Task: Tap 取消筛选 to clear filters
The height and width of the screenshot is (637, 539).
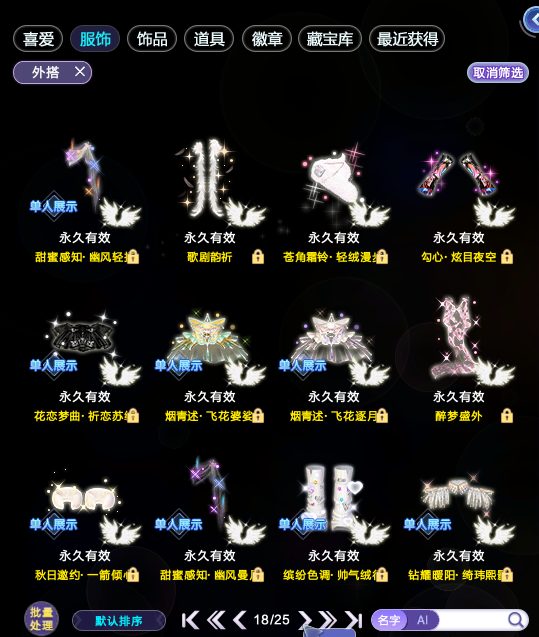Action: click(x=498, y=73)
